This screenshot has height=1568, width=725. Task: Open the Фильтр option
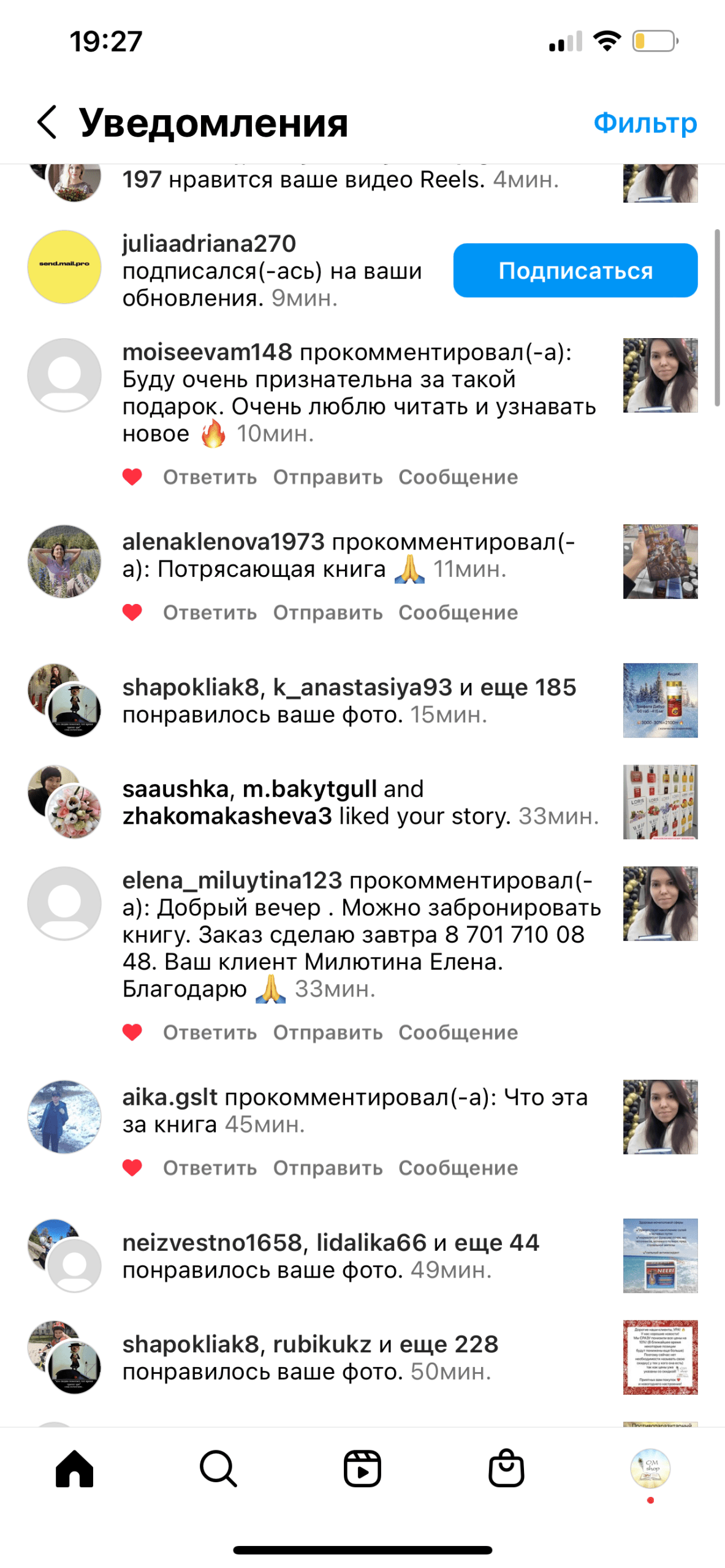[x=645, y=123]
